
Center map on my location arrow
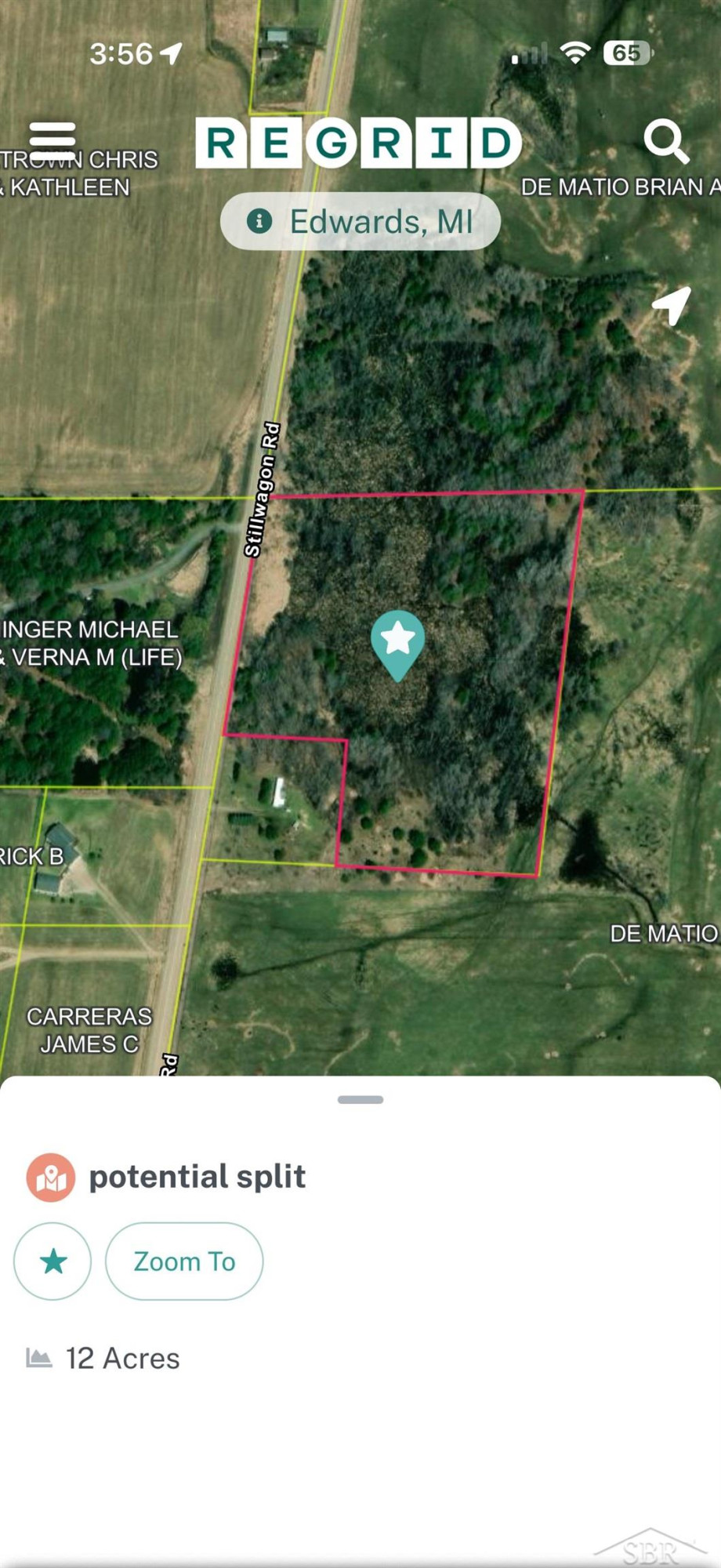(672, 304)
